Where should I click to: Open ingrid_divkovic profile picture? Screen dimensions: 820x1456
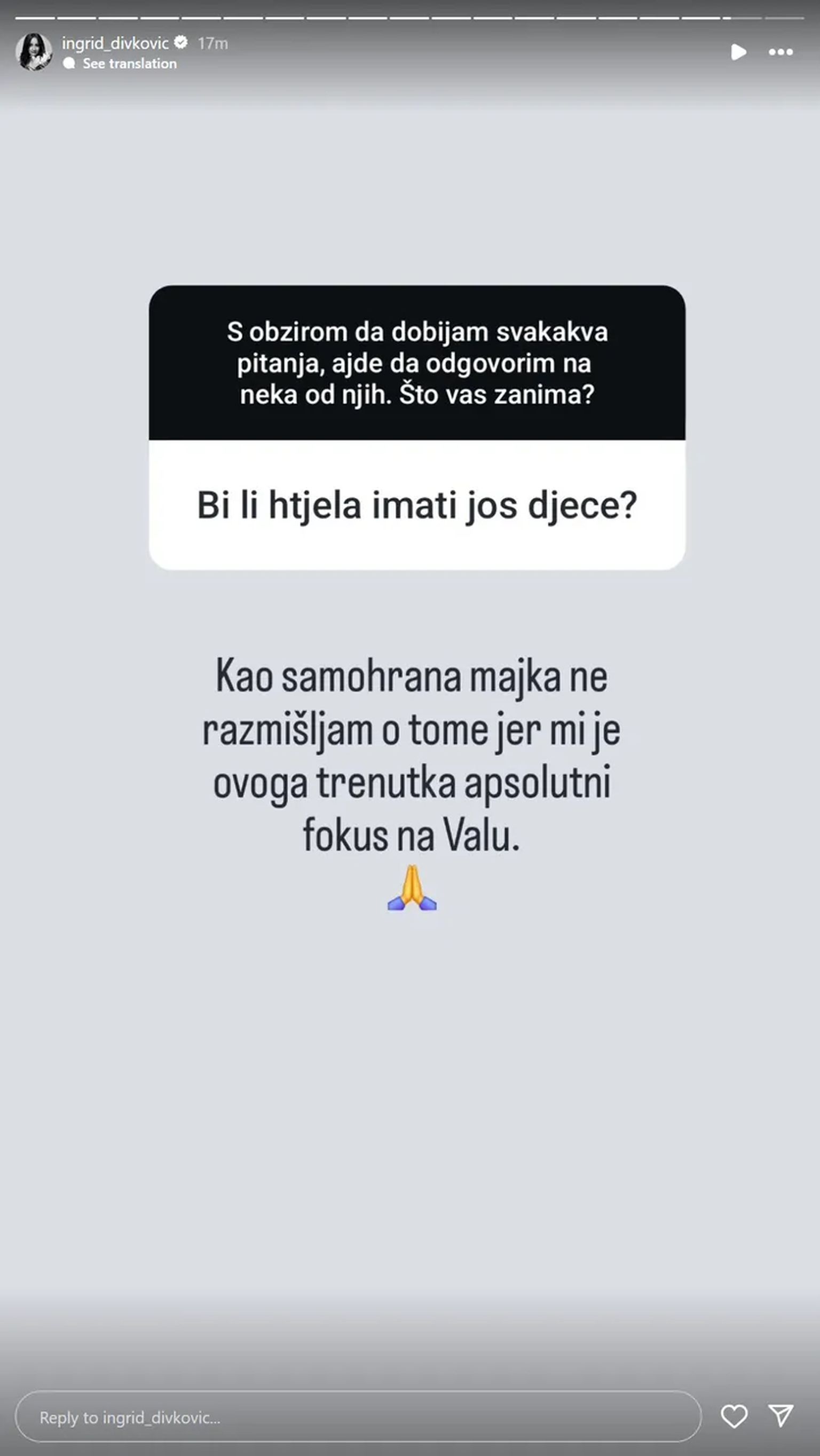[x=34, y=52]
